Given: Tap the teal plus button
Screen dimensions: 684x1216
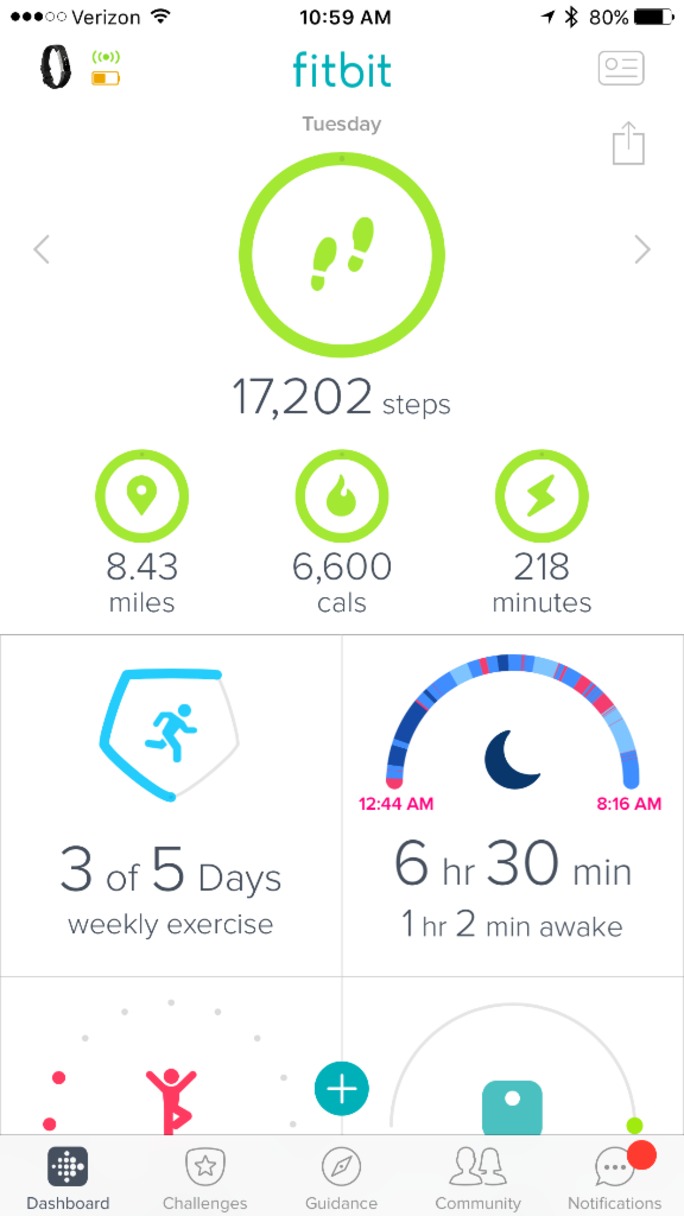Looking at the screenshot, I should point(342,1088).
